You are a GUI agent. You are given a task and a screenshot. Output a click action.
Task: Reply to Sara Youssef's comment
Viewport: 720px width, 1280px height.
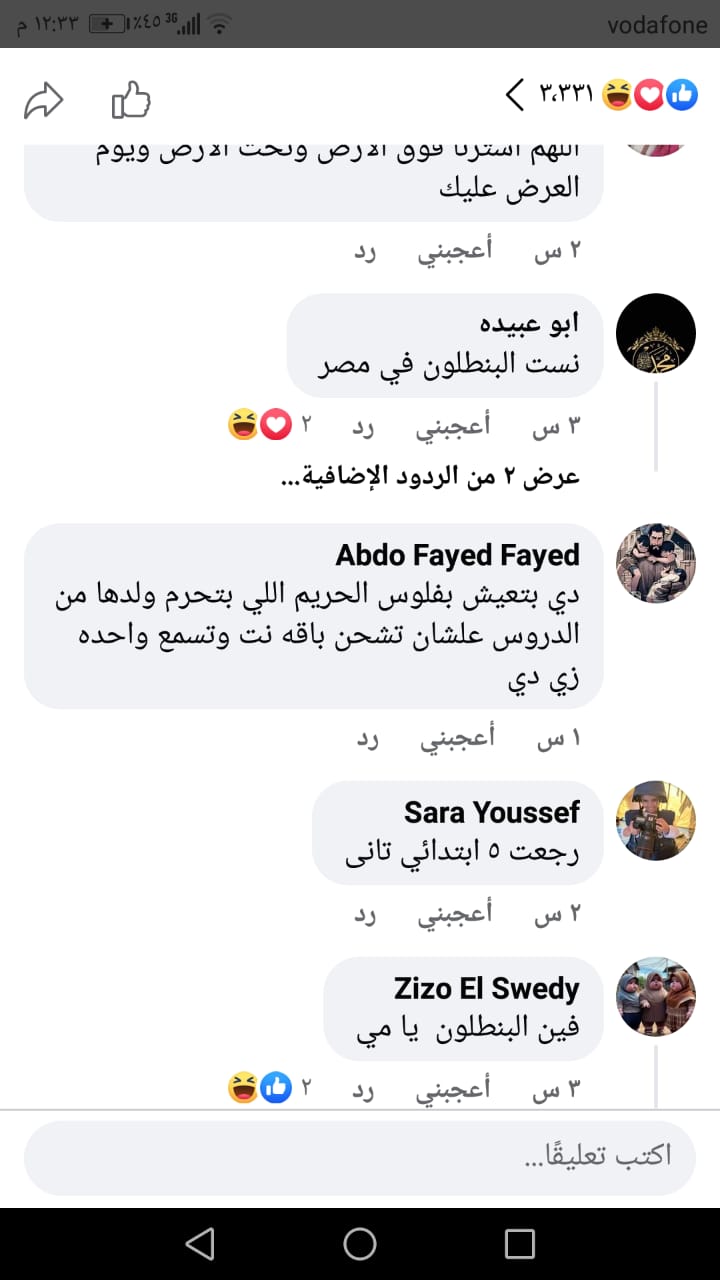pyautogui.click(x=366, y=914)
